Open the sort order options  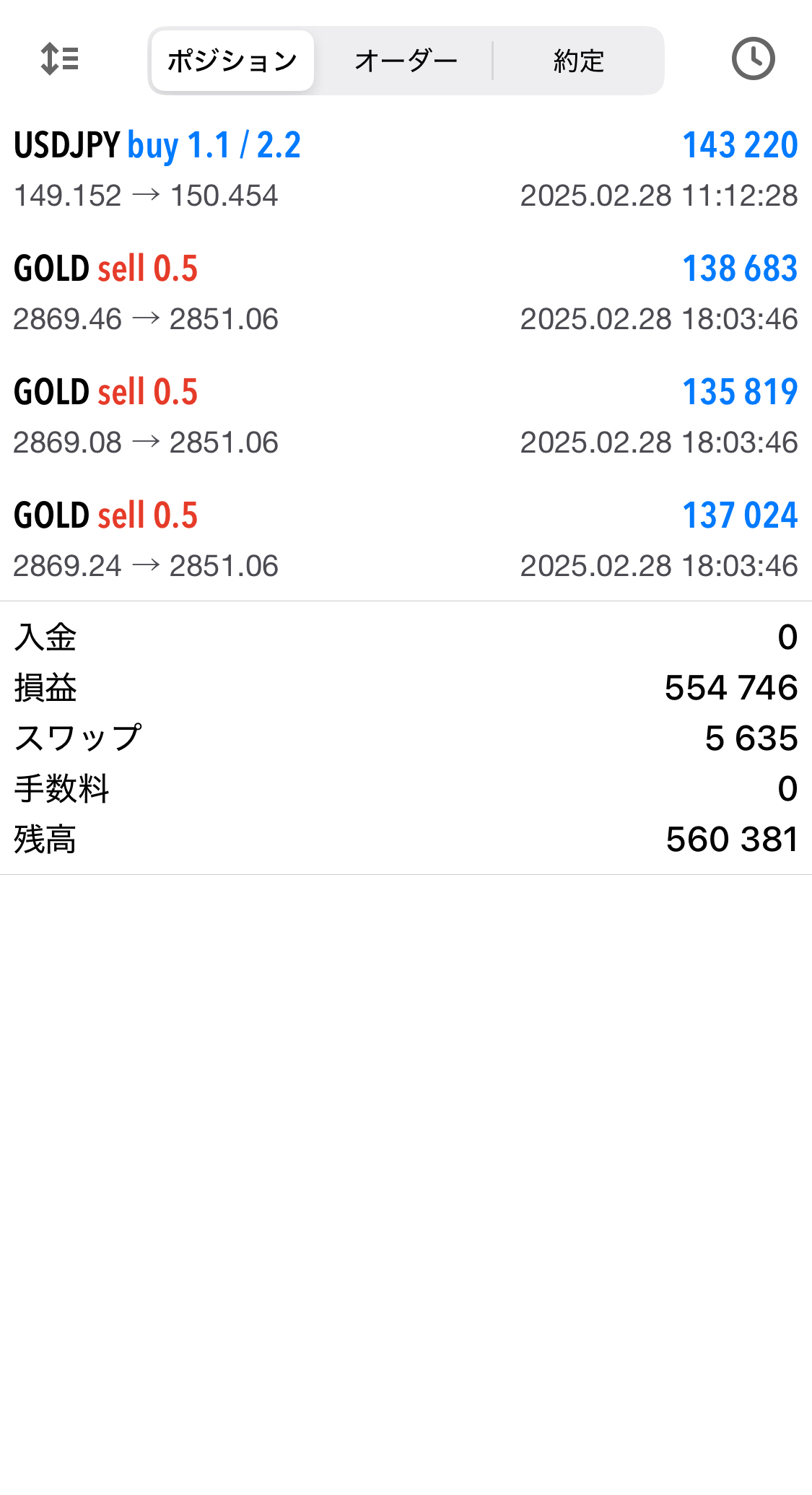tap(59, 59)
